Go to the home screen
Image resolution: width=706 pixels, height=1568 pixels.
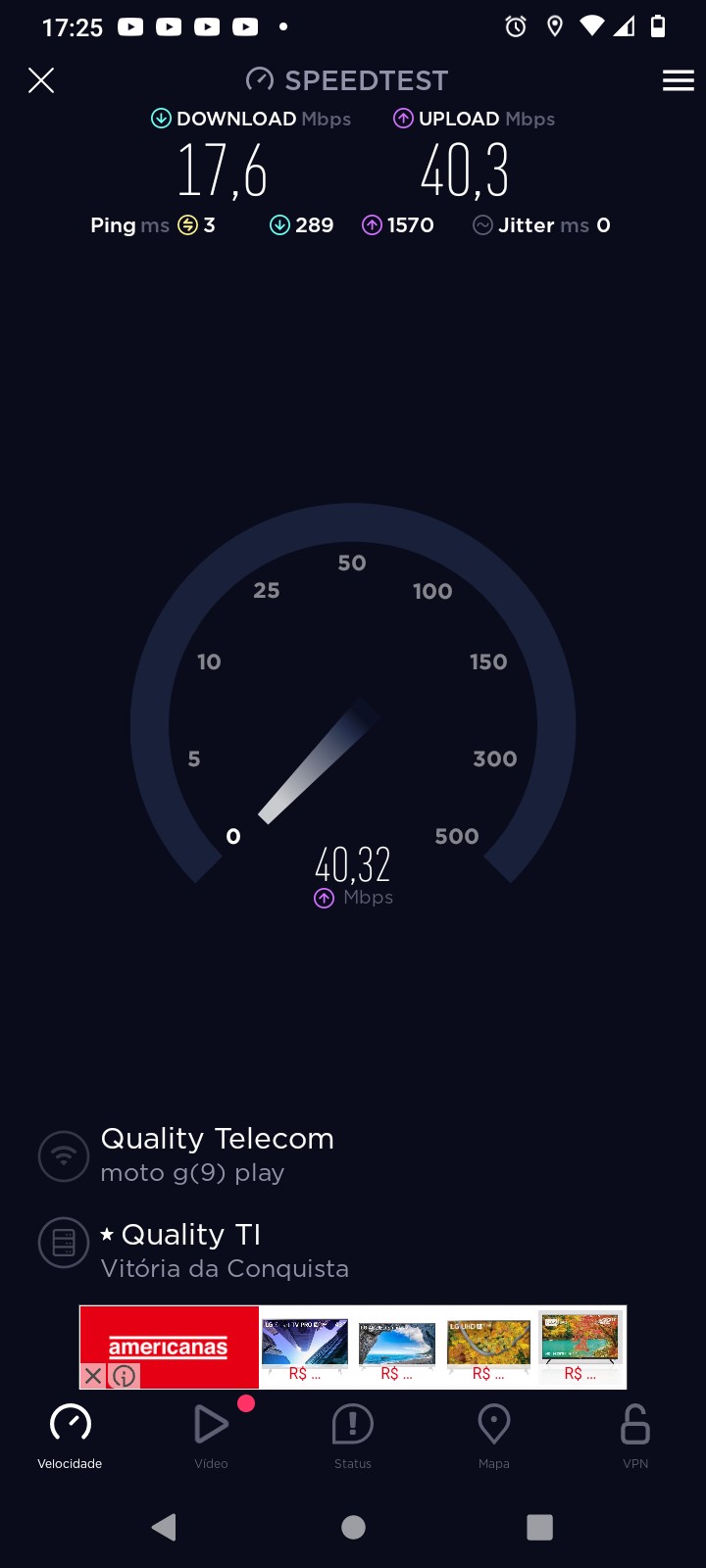pos(353,1527)
